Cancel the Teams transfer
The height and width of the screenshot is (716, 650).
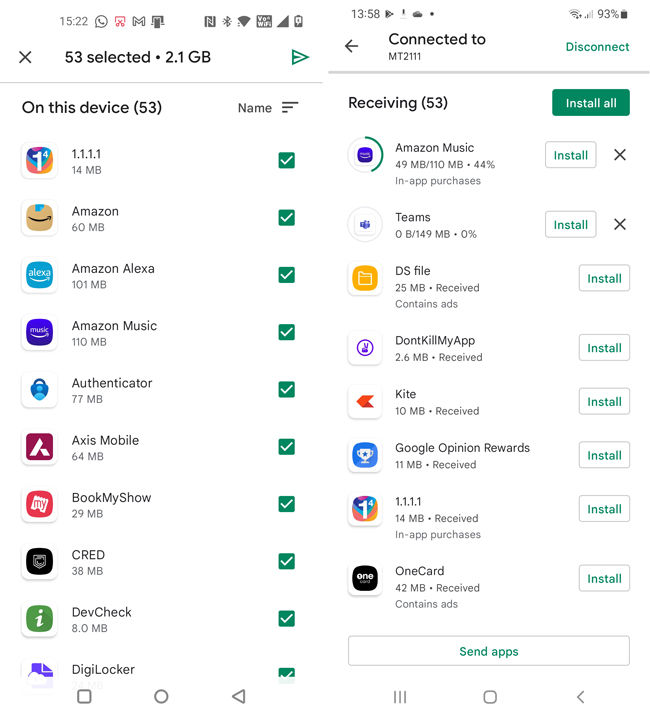coord(620,224)
